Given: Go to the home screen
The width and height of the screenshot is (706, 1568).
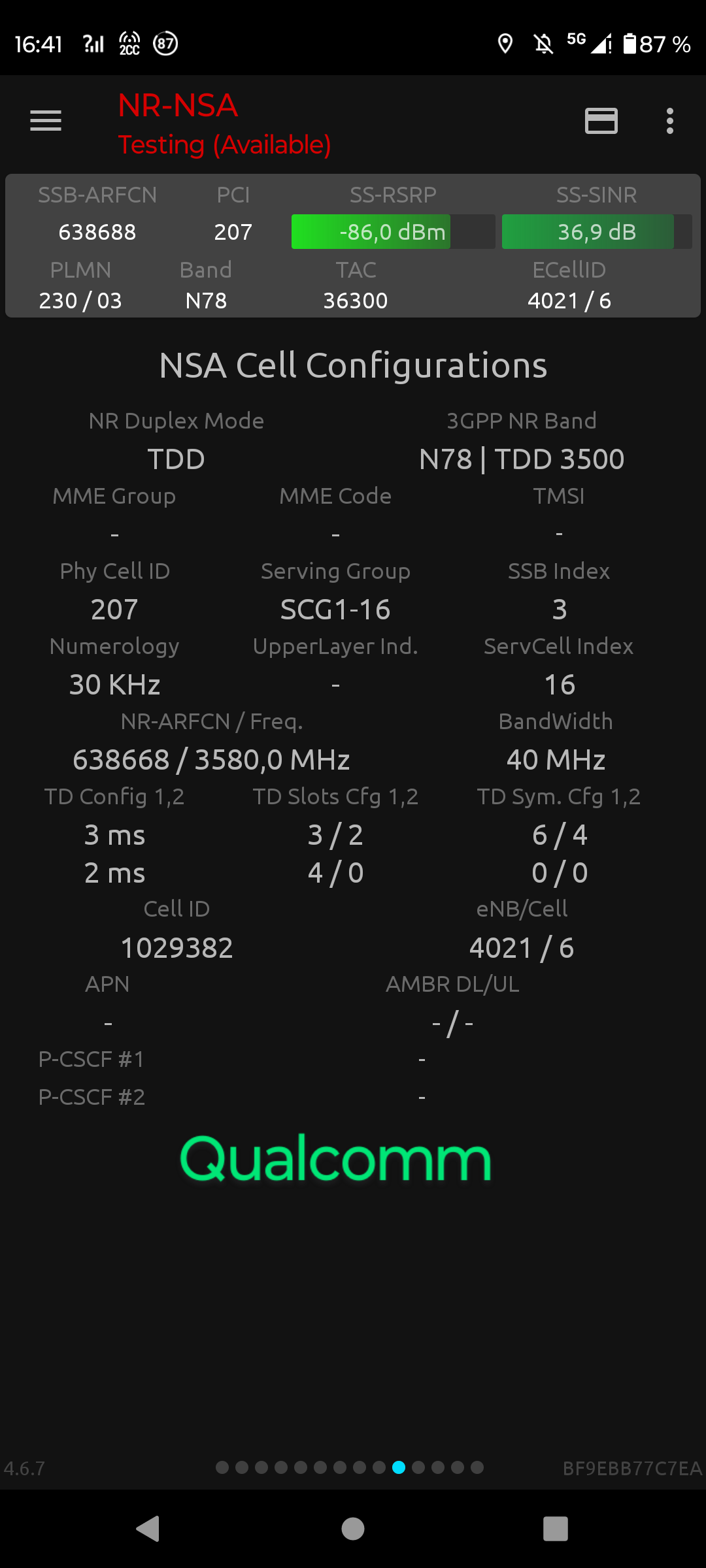Looking at the screenshot, I should pos(353,1529).
